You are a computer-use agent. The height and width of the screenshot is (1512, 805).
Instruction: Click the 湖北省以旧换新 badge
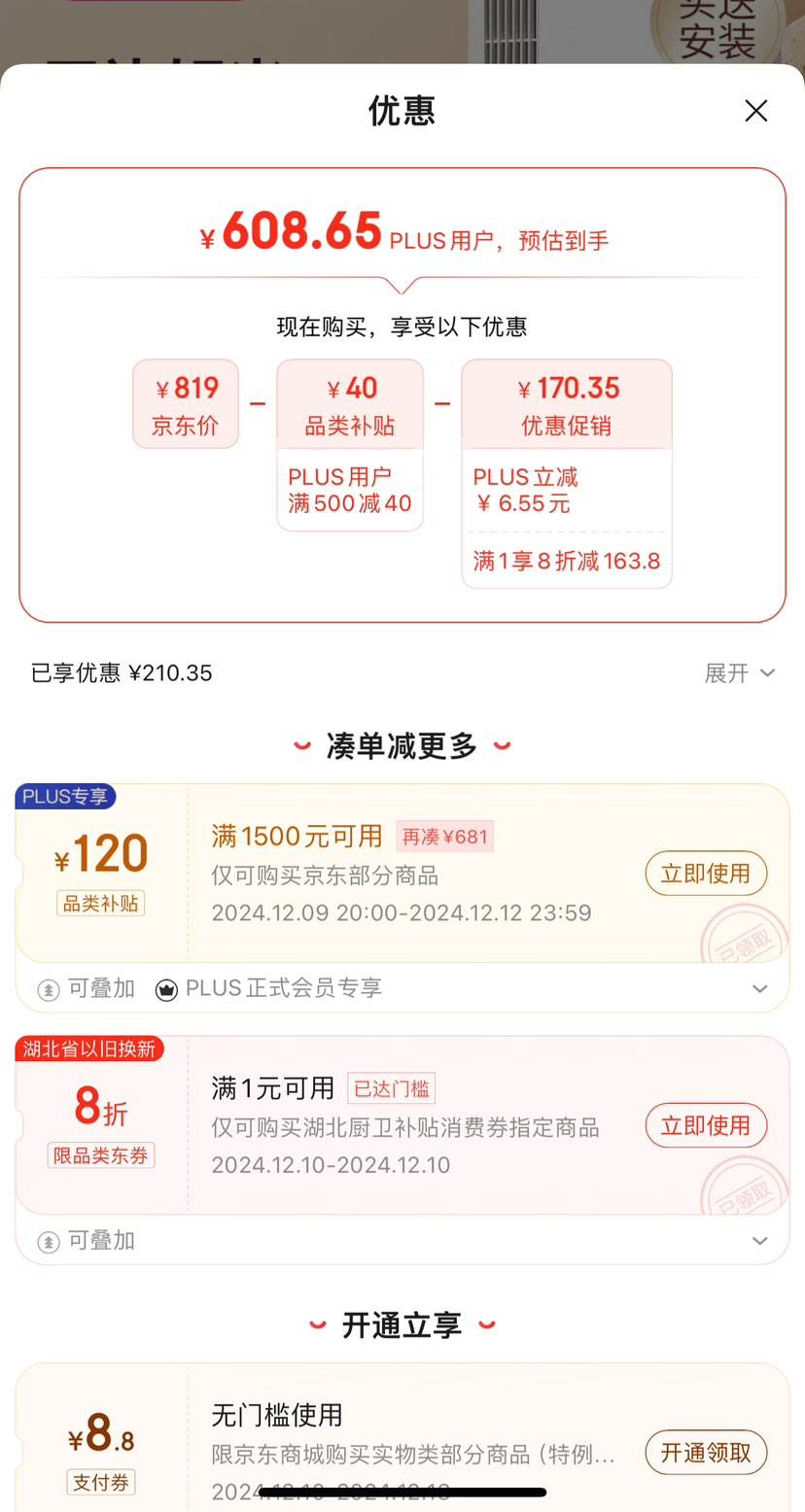click(89, 1048)
